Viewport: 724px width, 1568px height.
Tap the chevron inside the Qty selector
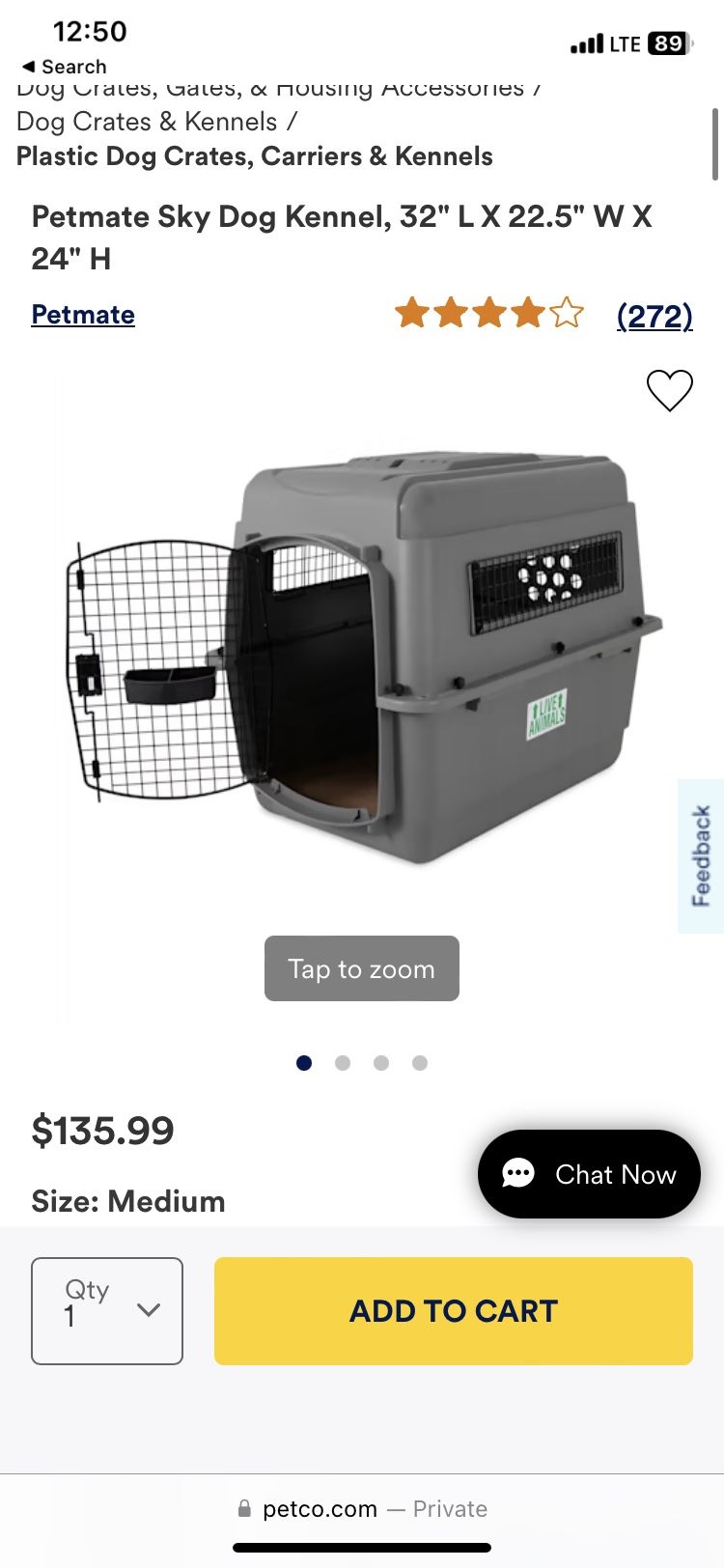pos(149,1311)
